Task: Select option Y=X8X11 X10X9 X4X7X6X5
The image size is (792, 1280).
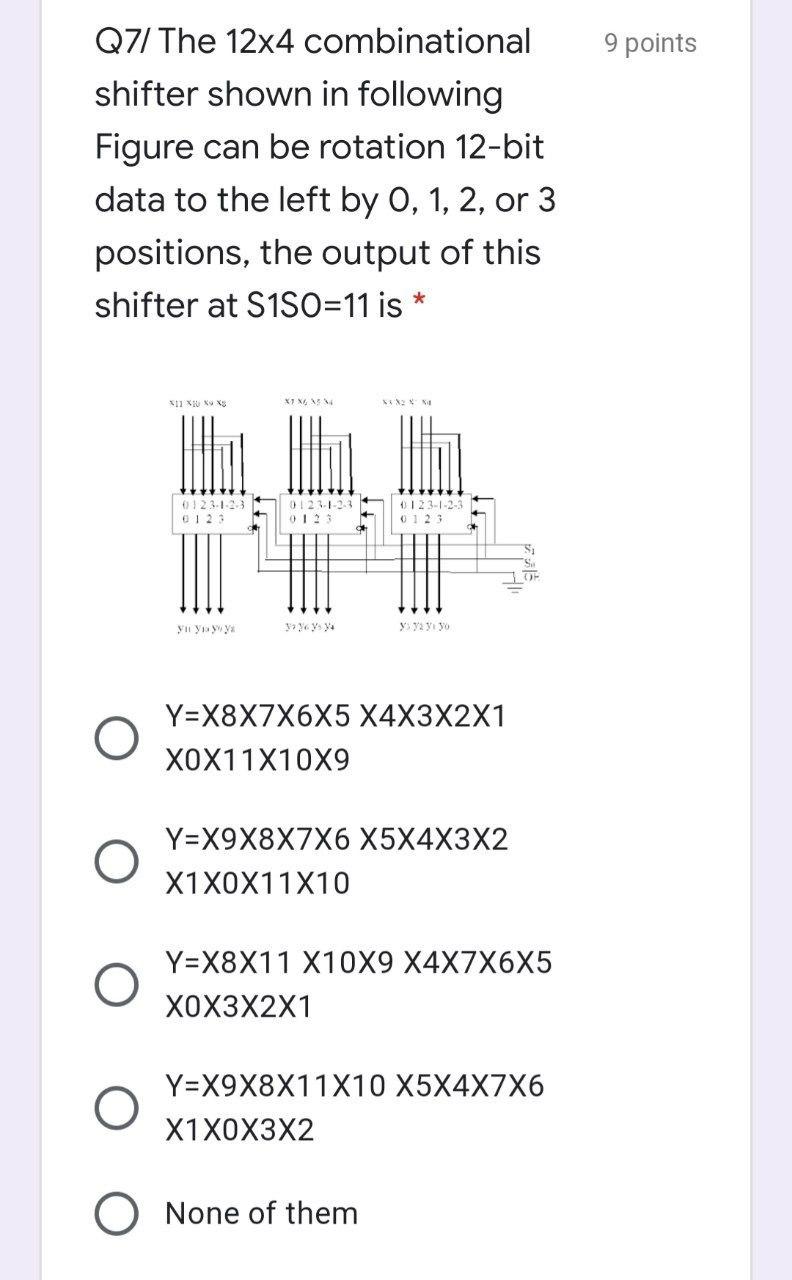Action: click(117, 985)
